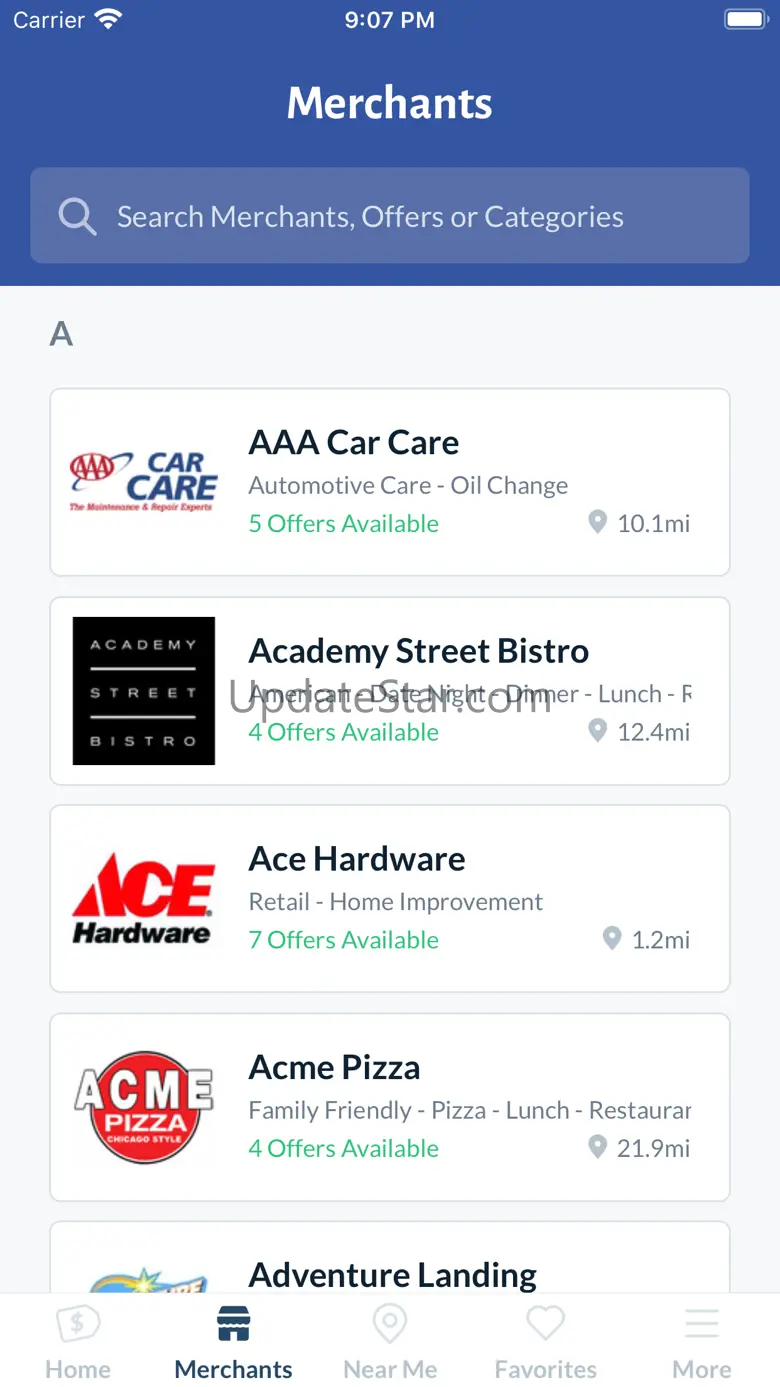Focus the Search Merchants, Offers or Categories field
Image resolution: width=780 pixels, height=1387 pixels.
(x=390, y=216)
